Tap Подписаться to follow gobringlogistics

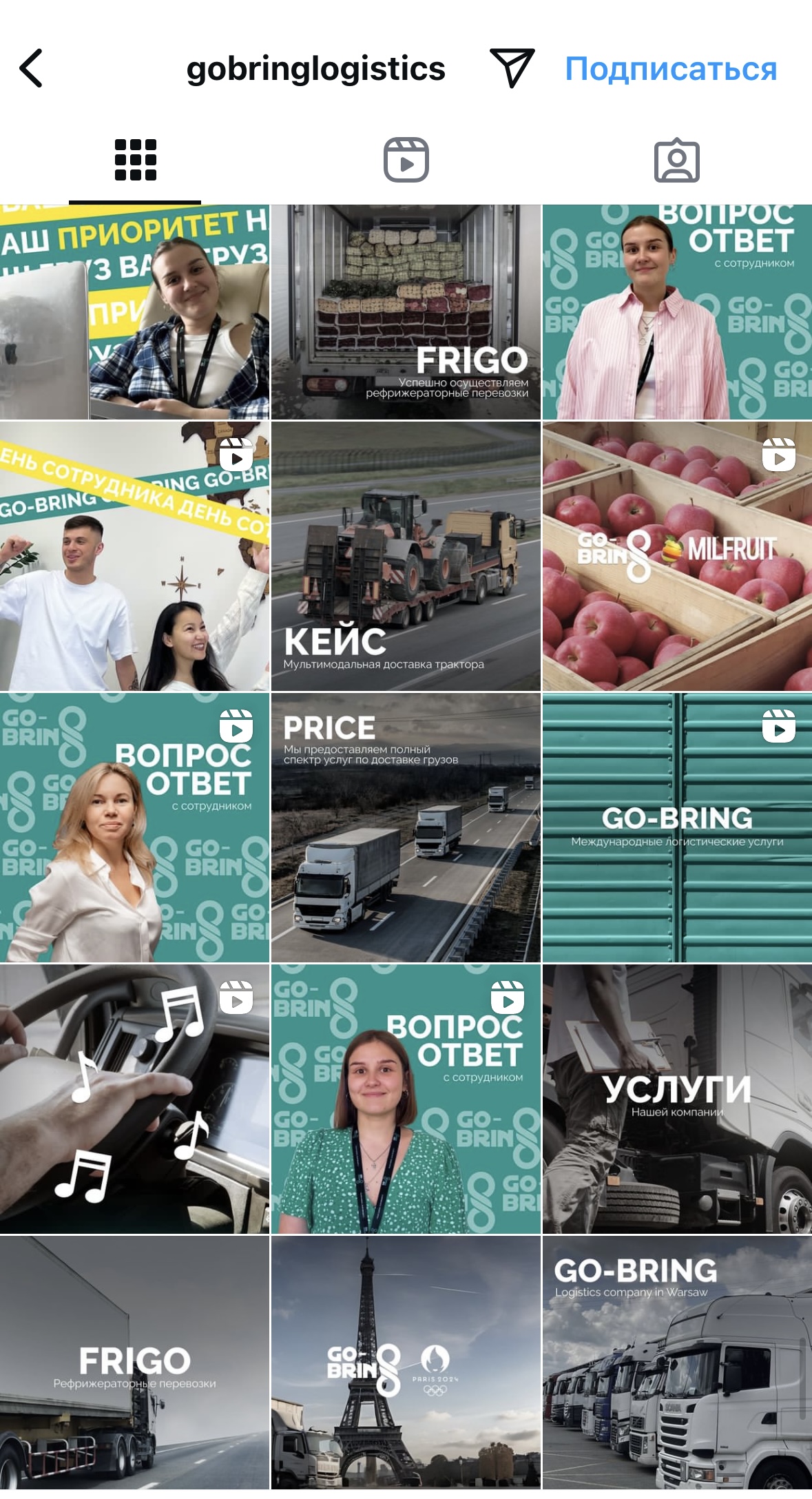point(671,69)
